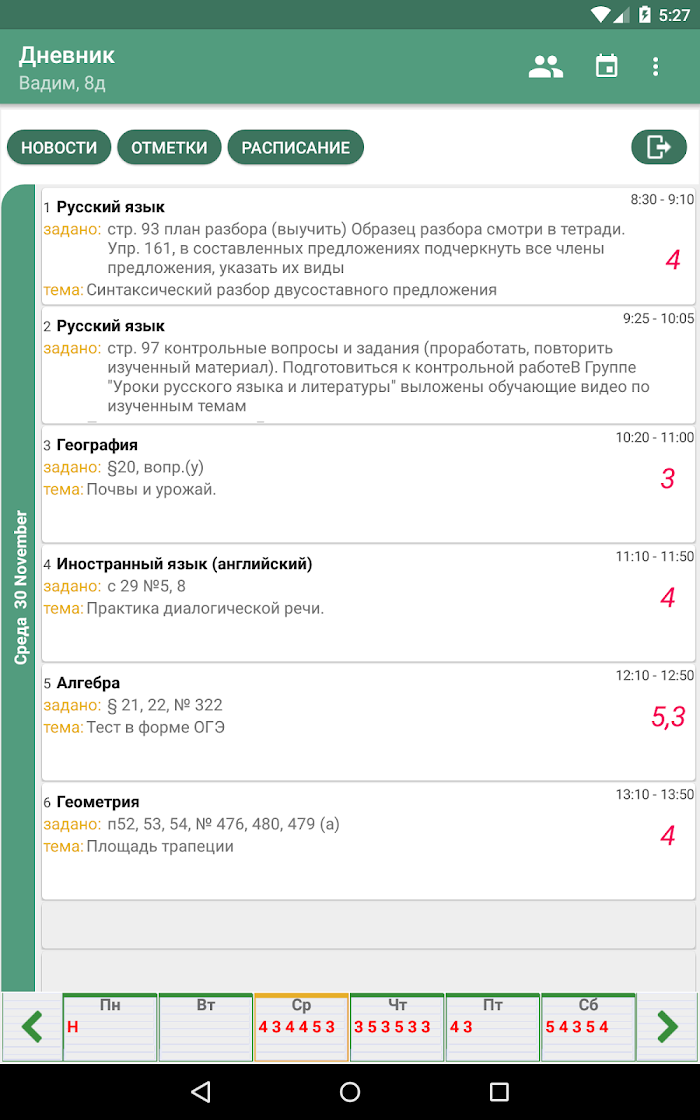Open the overflow menu

coord(655,67)
